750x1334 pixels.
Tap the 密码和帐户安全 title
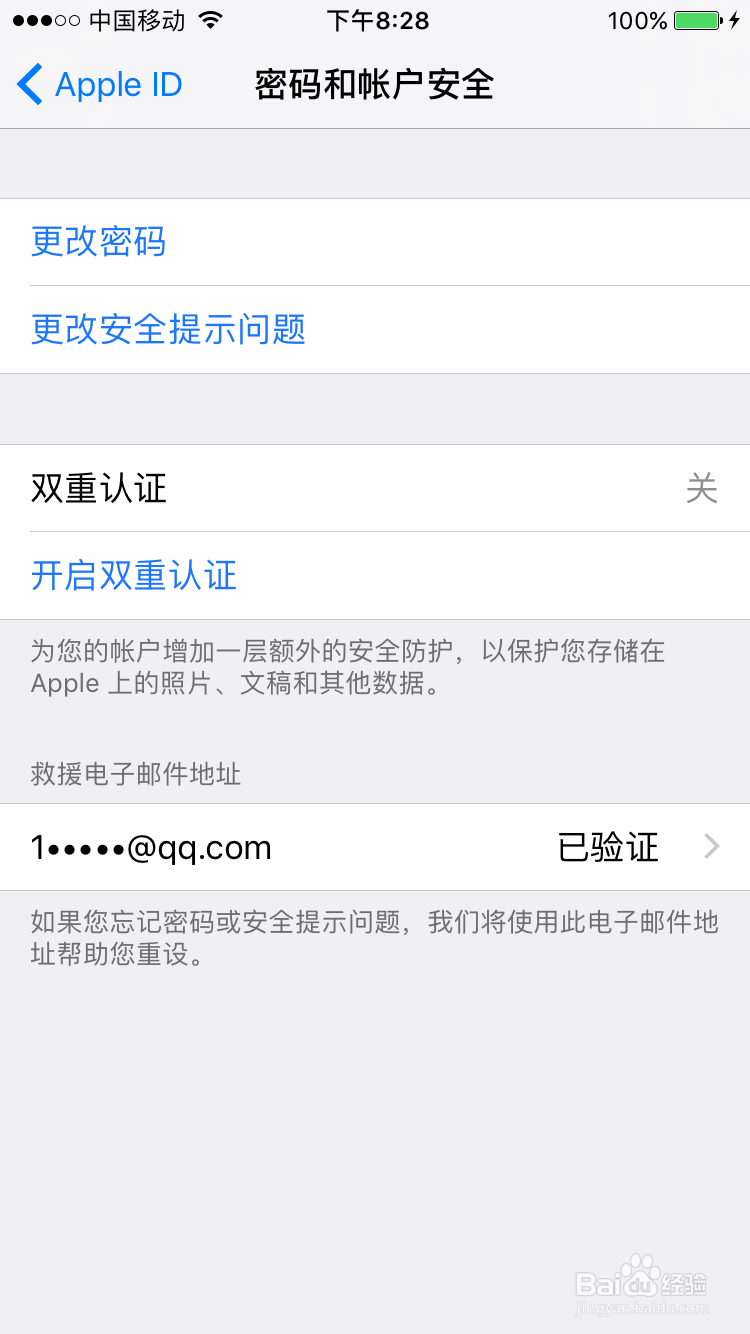pos(375,86)
